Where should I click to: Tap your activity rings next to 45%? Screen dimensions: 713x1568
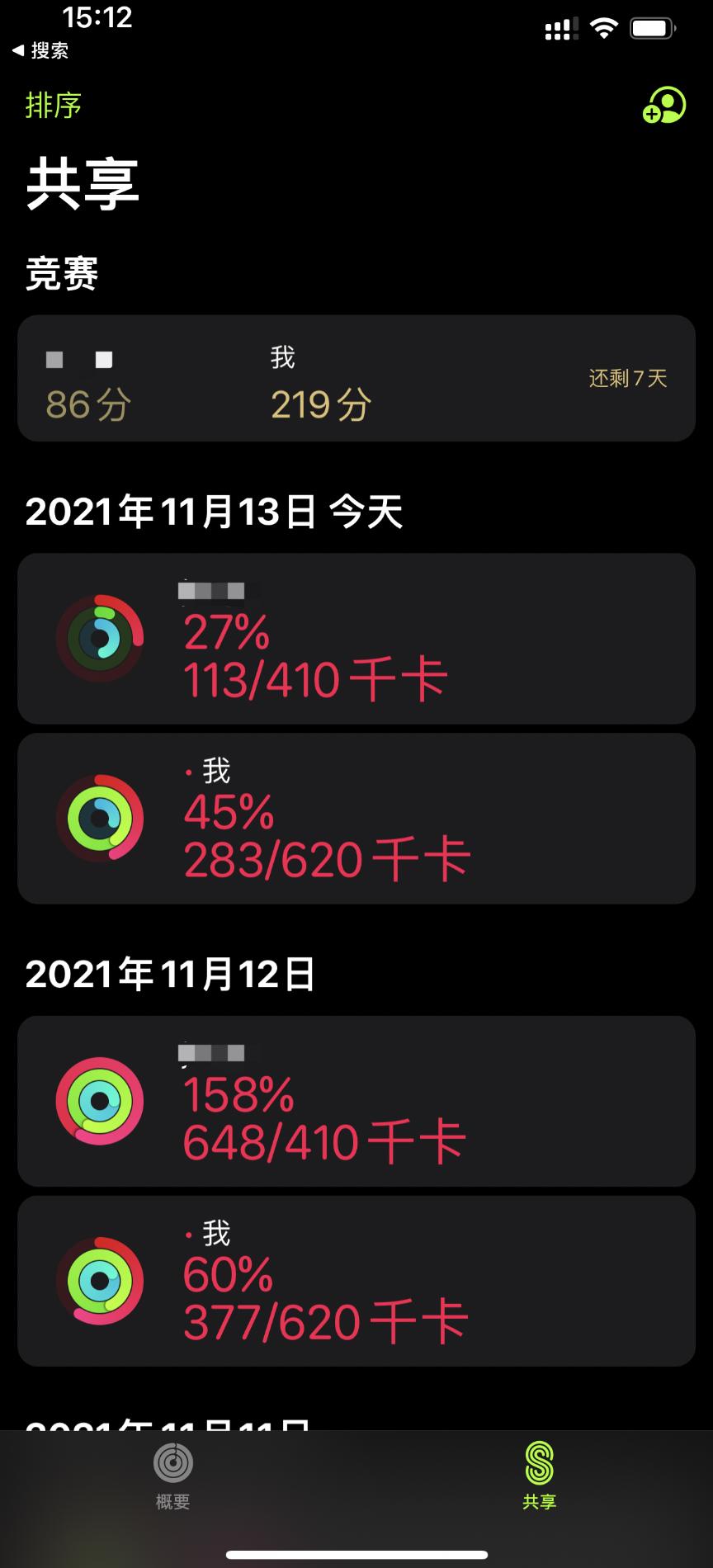click(x=99, y=818)
